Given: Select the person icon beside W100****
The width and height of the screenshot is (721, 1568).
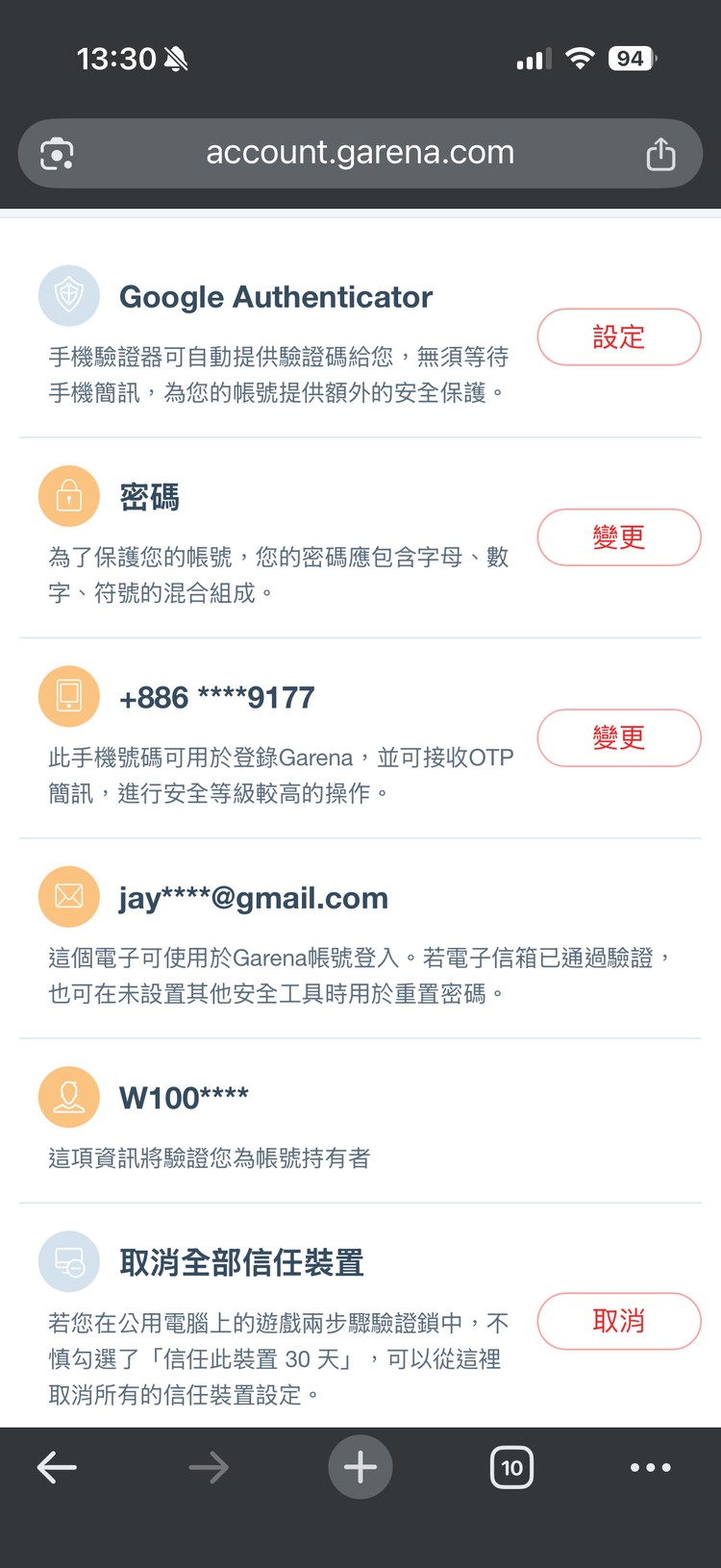Looking at the screenshot, I should click(68, 1096).
